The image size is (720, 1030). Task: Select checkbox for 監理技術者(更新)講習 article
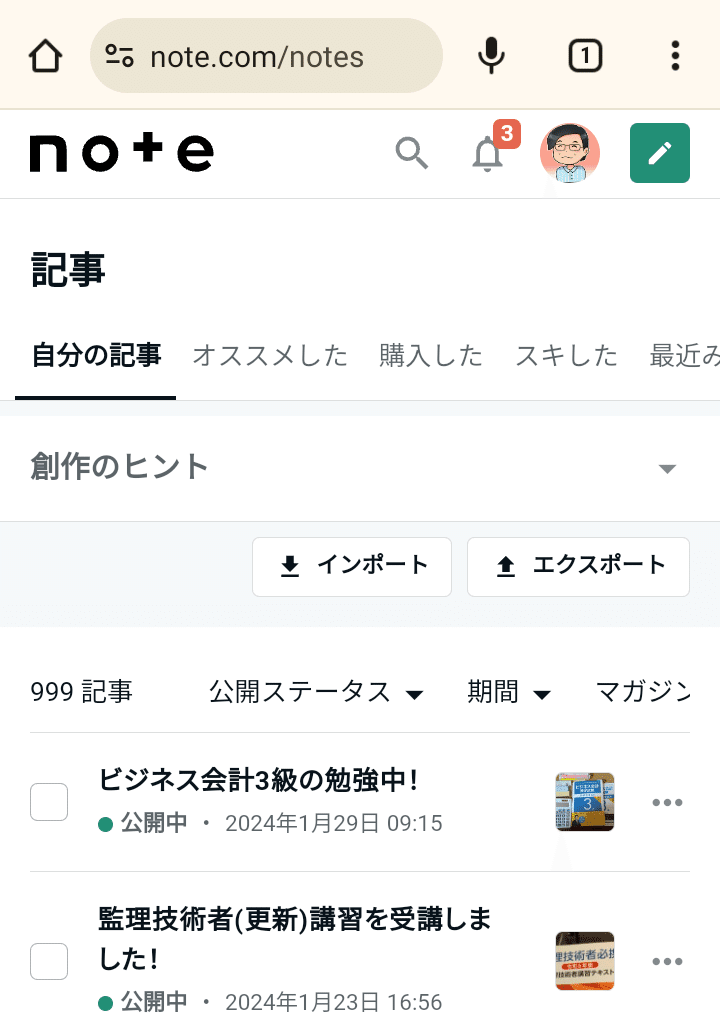[49, 961]
